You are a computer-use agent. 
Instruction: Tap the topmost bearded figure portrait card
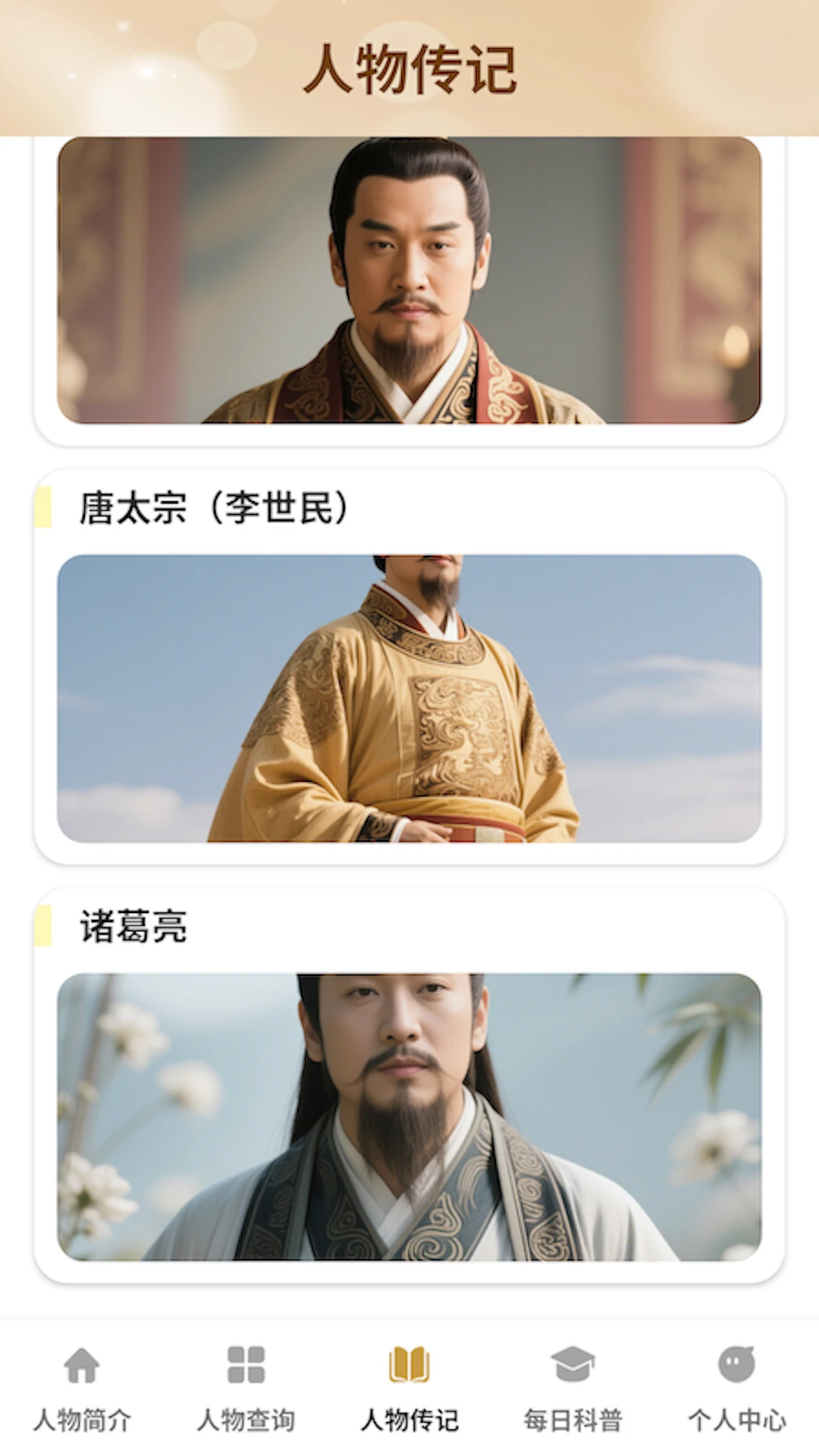point(409,281)
